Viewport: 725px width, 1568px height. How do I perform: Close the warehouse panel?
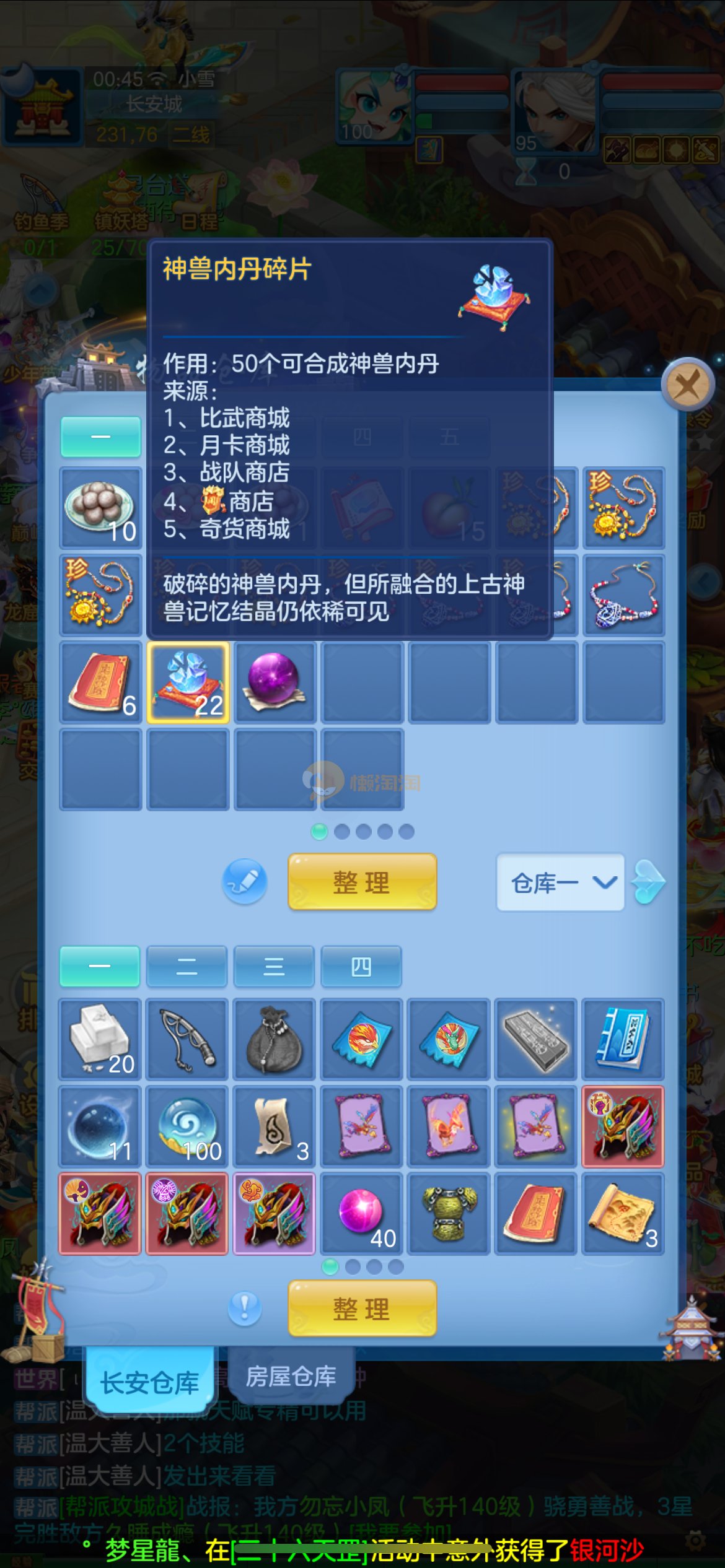coord(688,385)
